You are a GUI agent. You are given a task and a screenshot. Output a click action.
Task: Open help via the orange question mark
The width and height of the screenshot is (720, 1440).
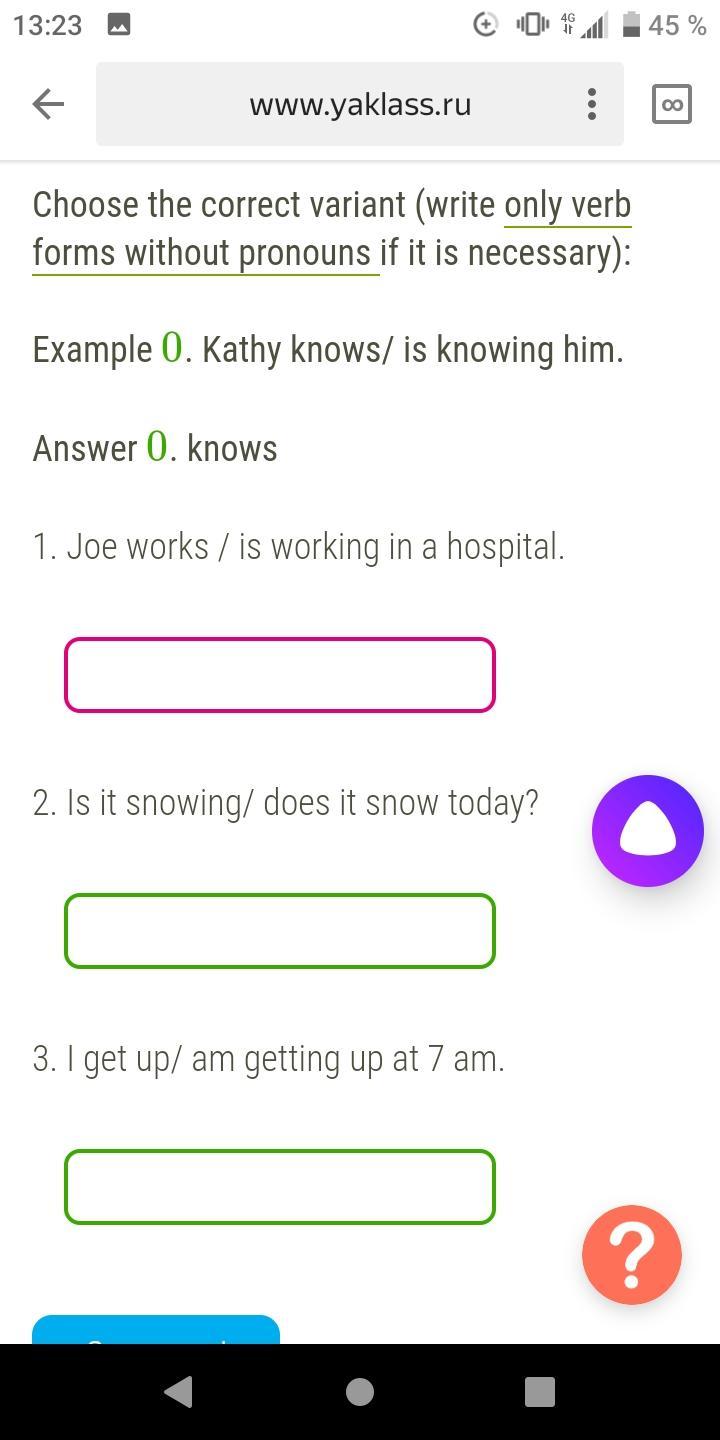[632, 1255]
